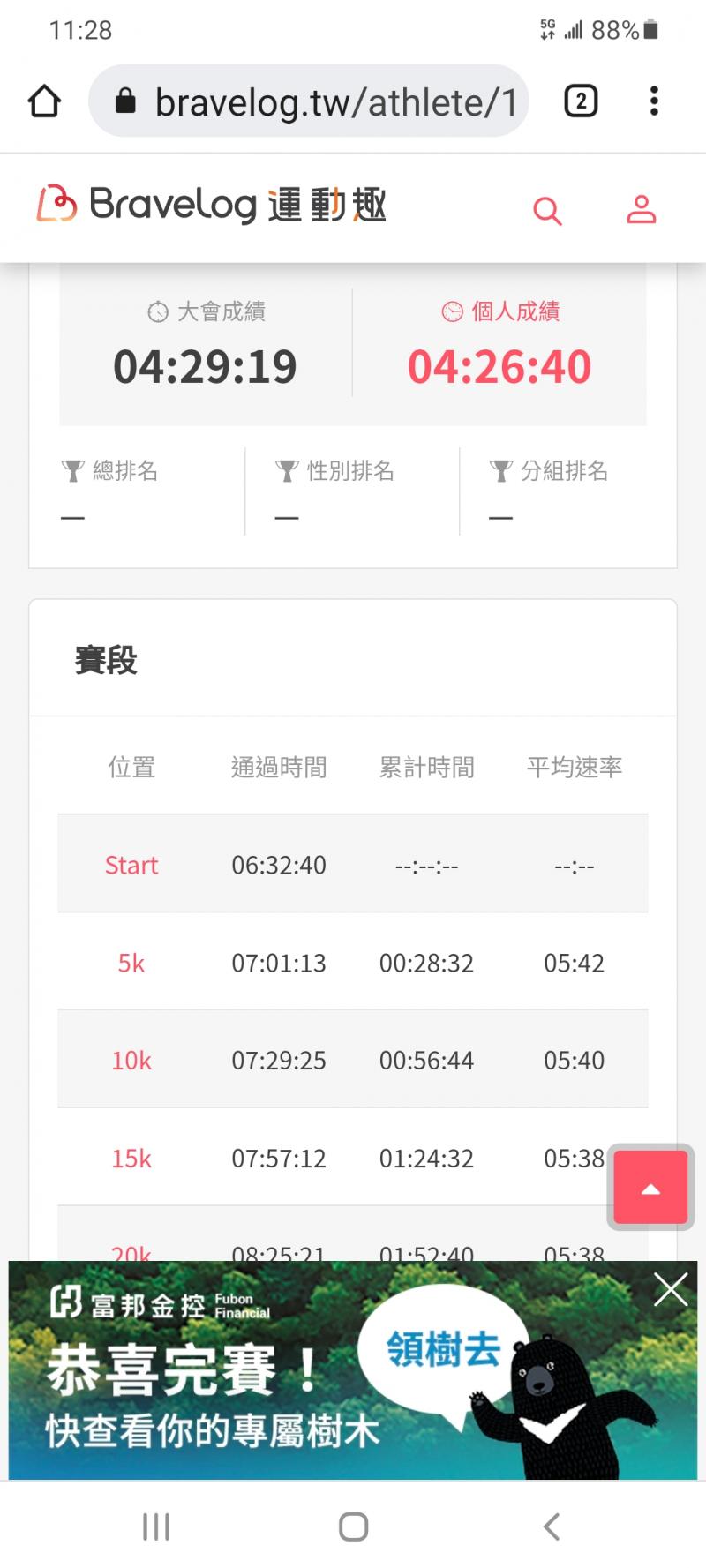Open the browser tab switcher
The height and width of the screenshot is (1568, 706).
click(581, 101)
